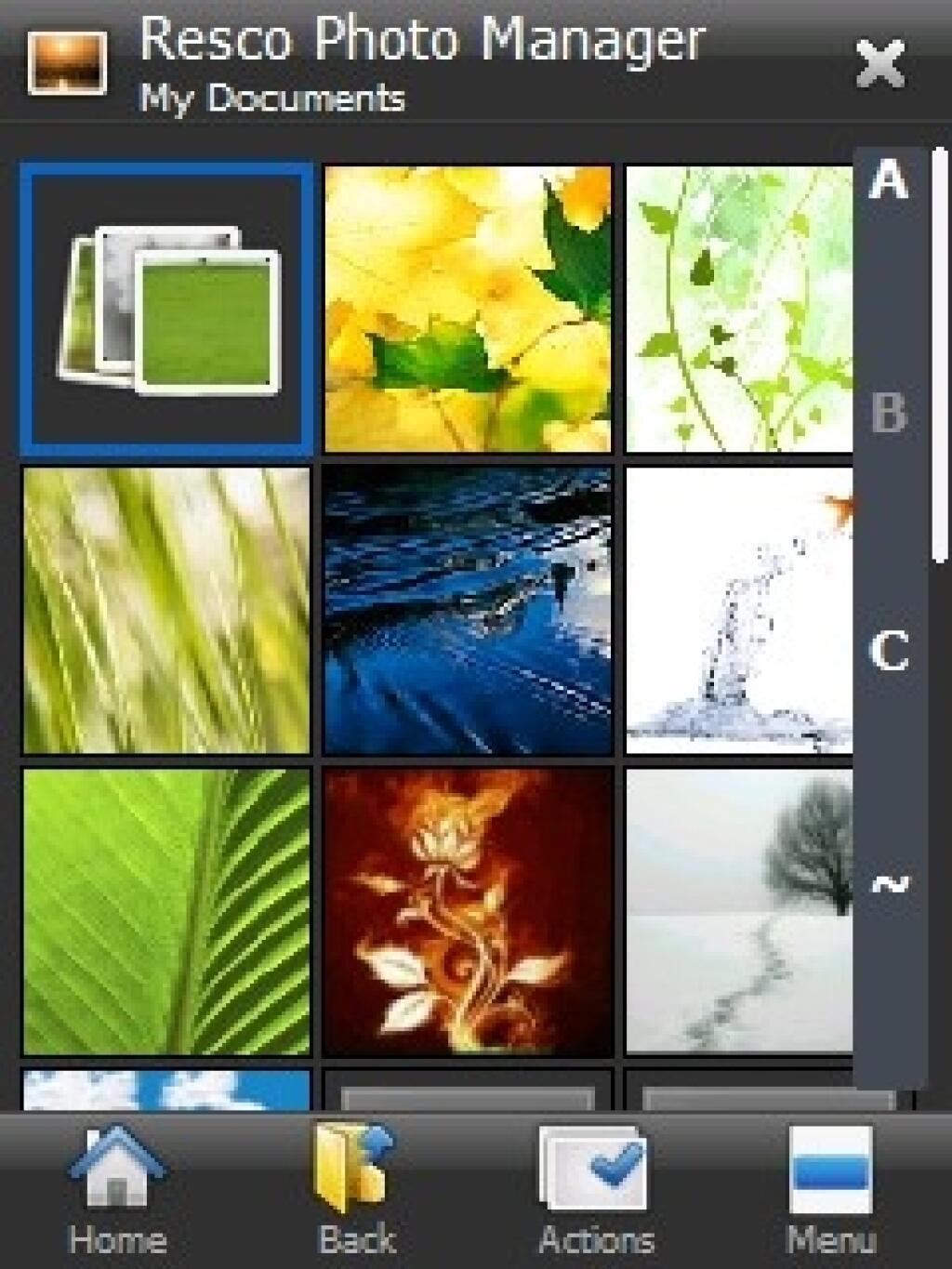Image resolution: width=952 pixels, height=1269 pixels.
Task: Close Resco Photo Manager with the X
Action: (x=879, y=62)
